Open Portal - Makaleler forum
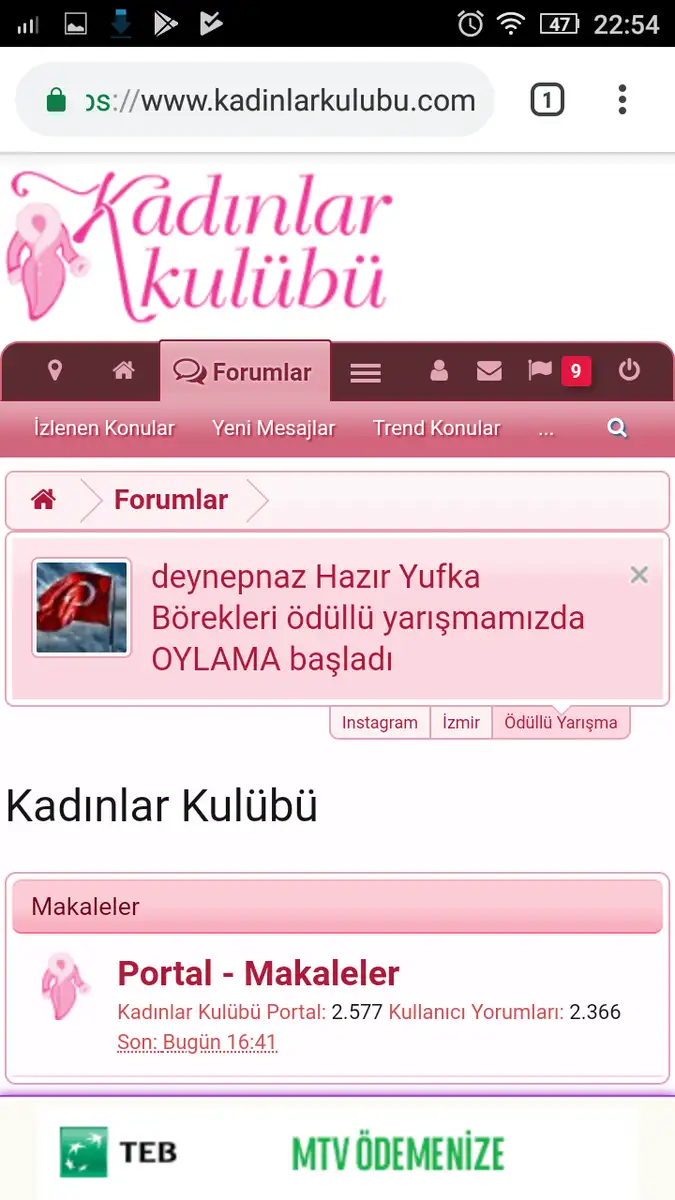The height and width of the screenshot is (1200, 675). (258, 973)
